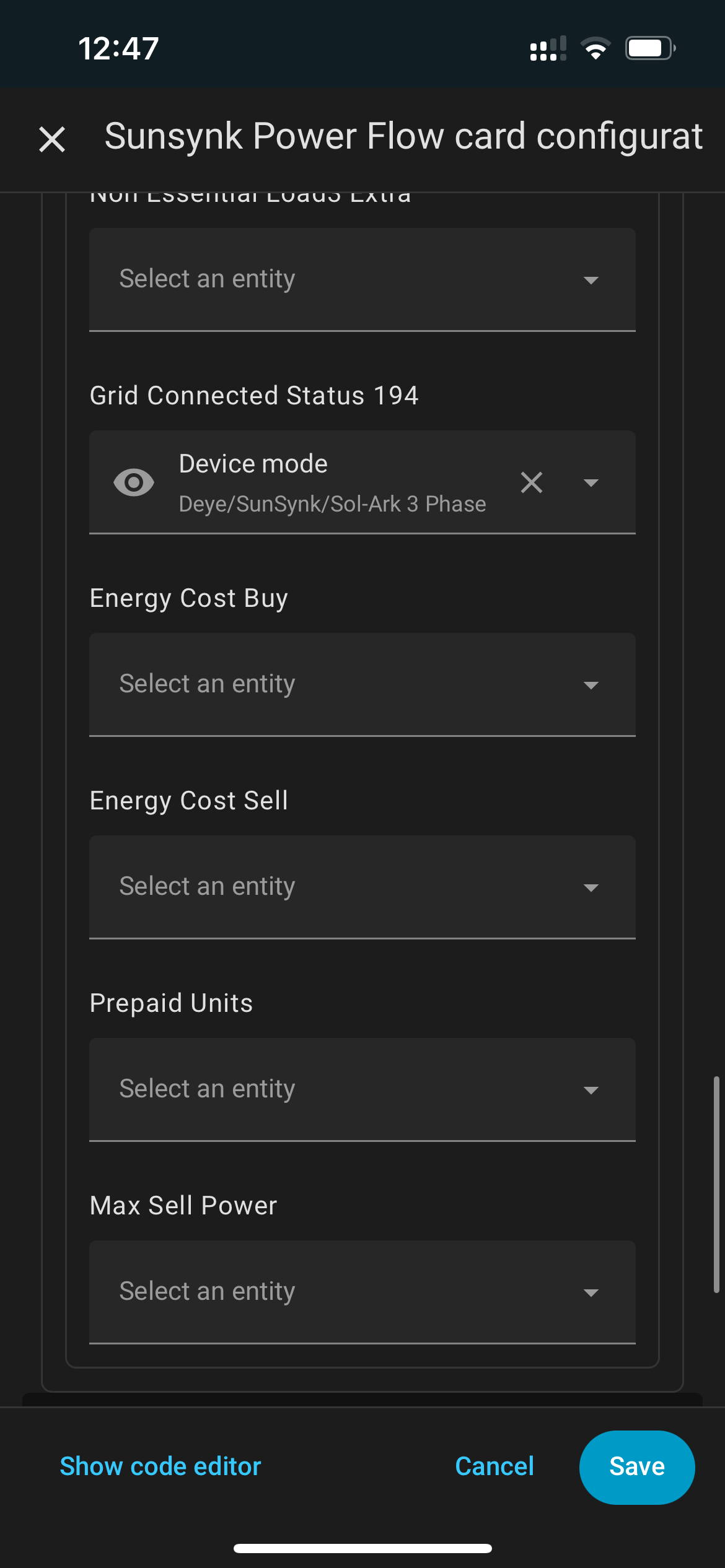Close the card configuration dialog
The height and width of the screenshot is (1568, 725).
click(x=52, y=139)
